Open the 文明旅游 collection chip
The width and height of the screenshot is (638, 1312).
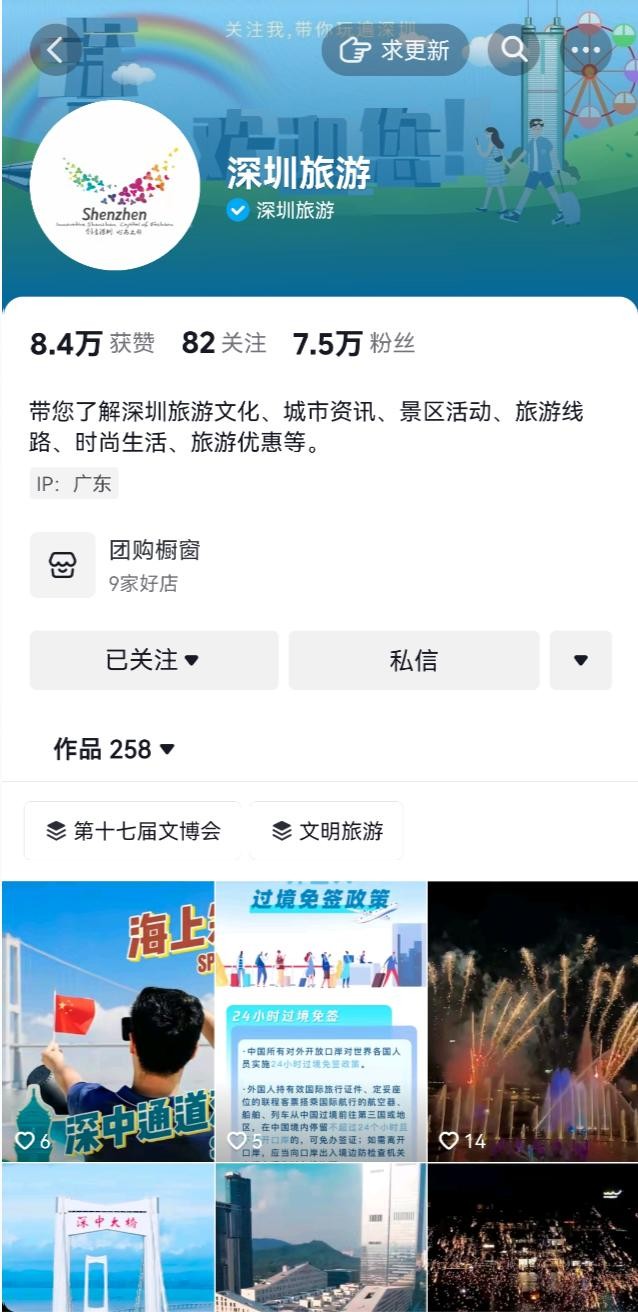[x=326, y=831]
